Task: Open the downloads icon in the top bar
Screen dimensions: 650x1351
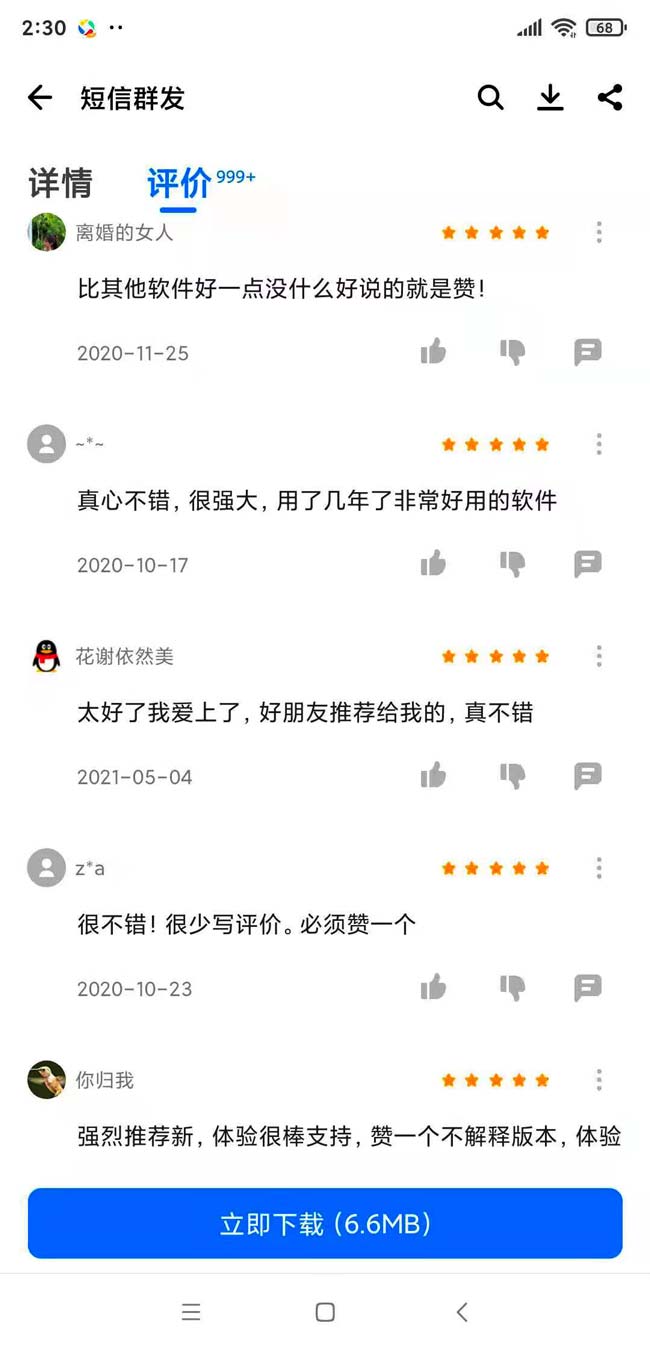Action: coord(550,97)
